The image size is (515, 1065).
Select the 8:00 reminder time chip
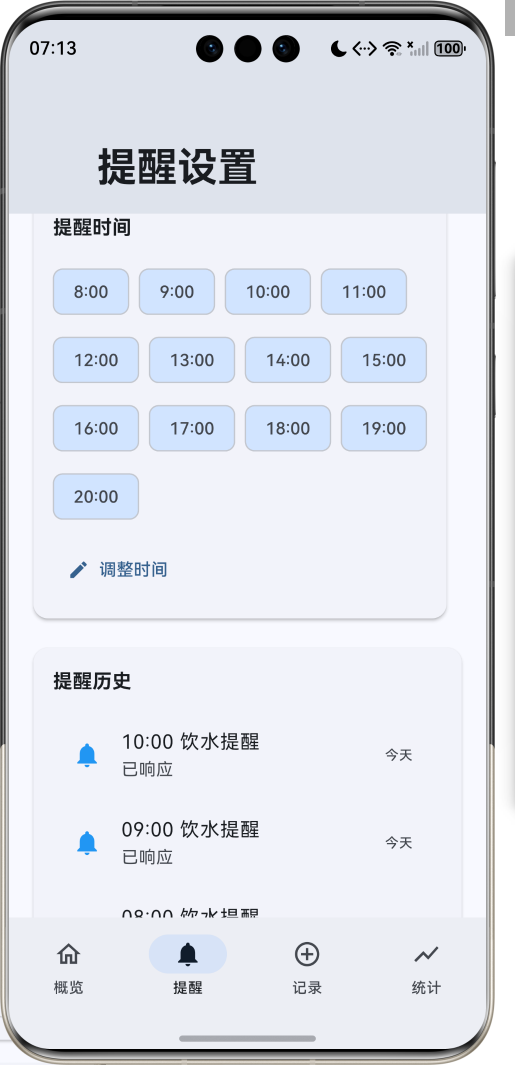coord(91,291)
